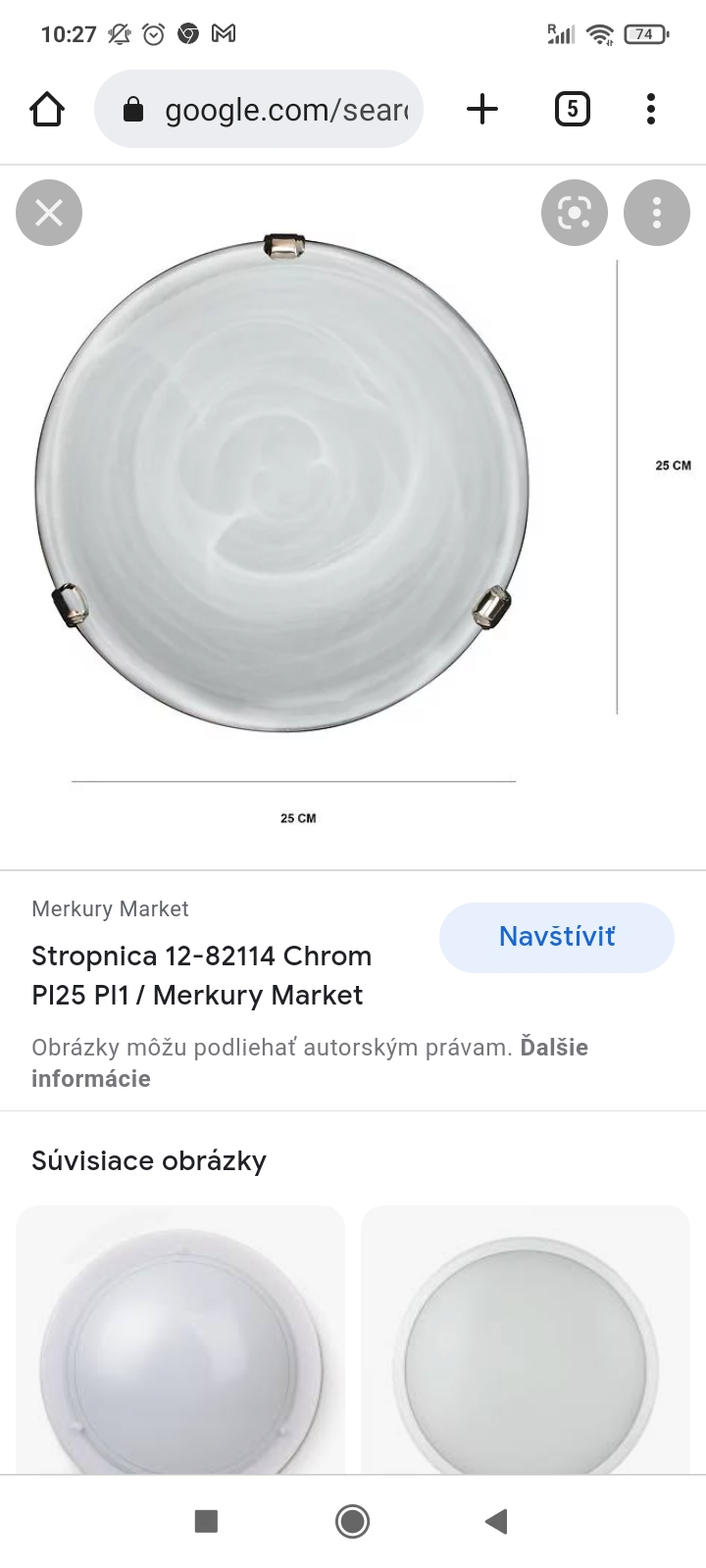View the ceiling lamp image full size
Image resolution: width=706 pixels, height=1568 pixels.
pos(282,485)
